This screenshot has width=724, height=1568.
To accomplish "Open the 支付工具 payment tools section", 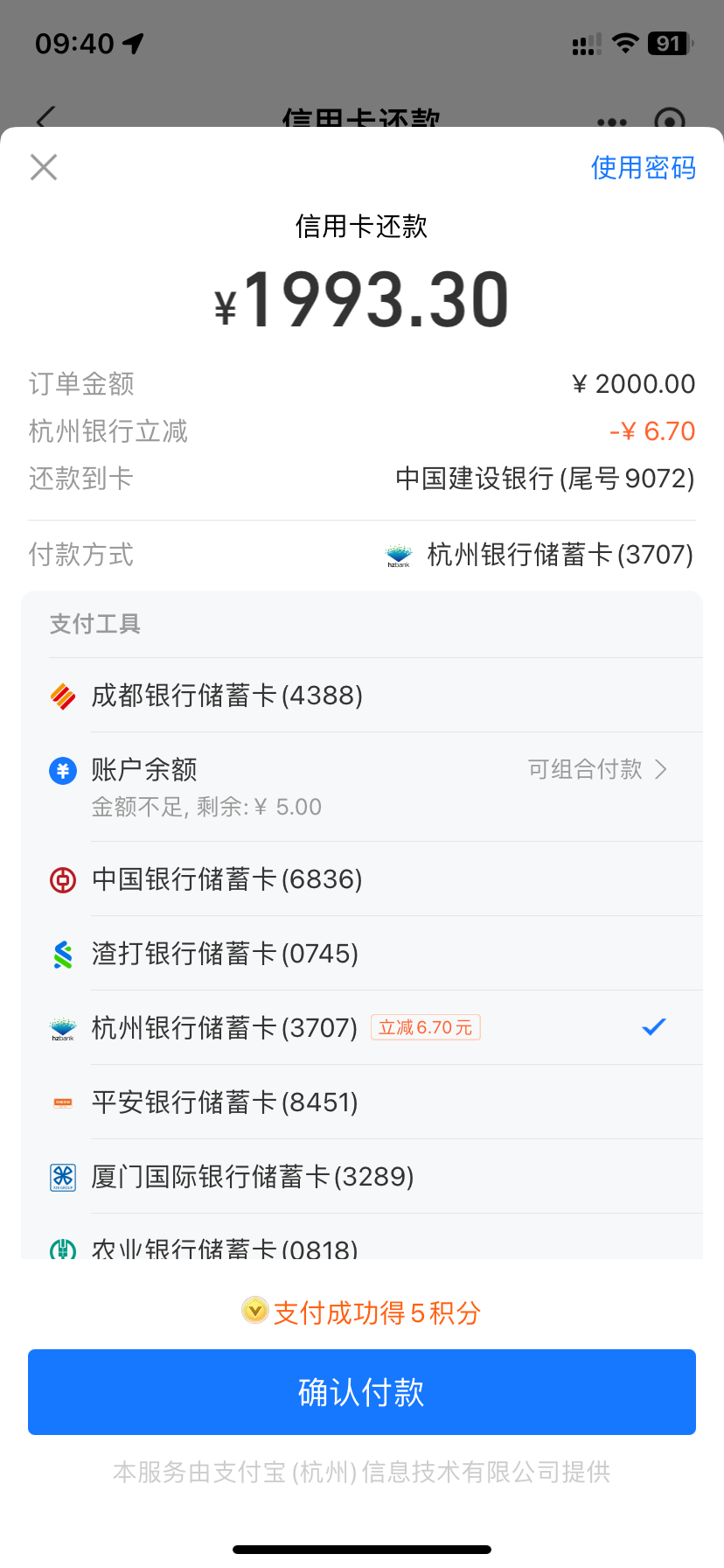I will [94, 624].
